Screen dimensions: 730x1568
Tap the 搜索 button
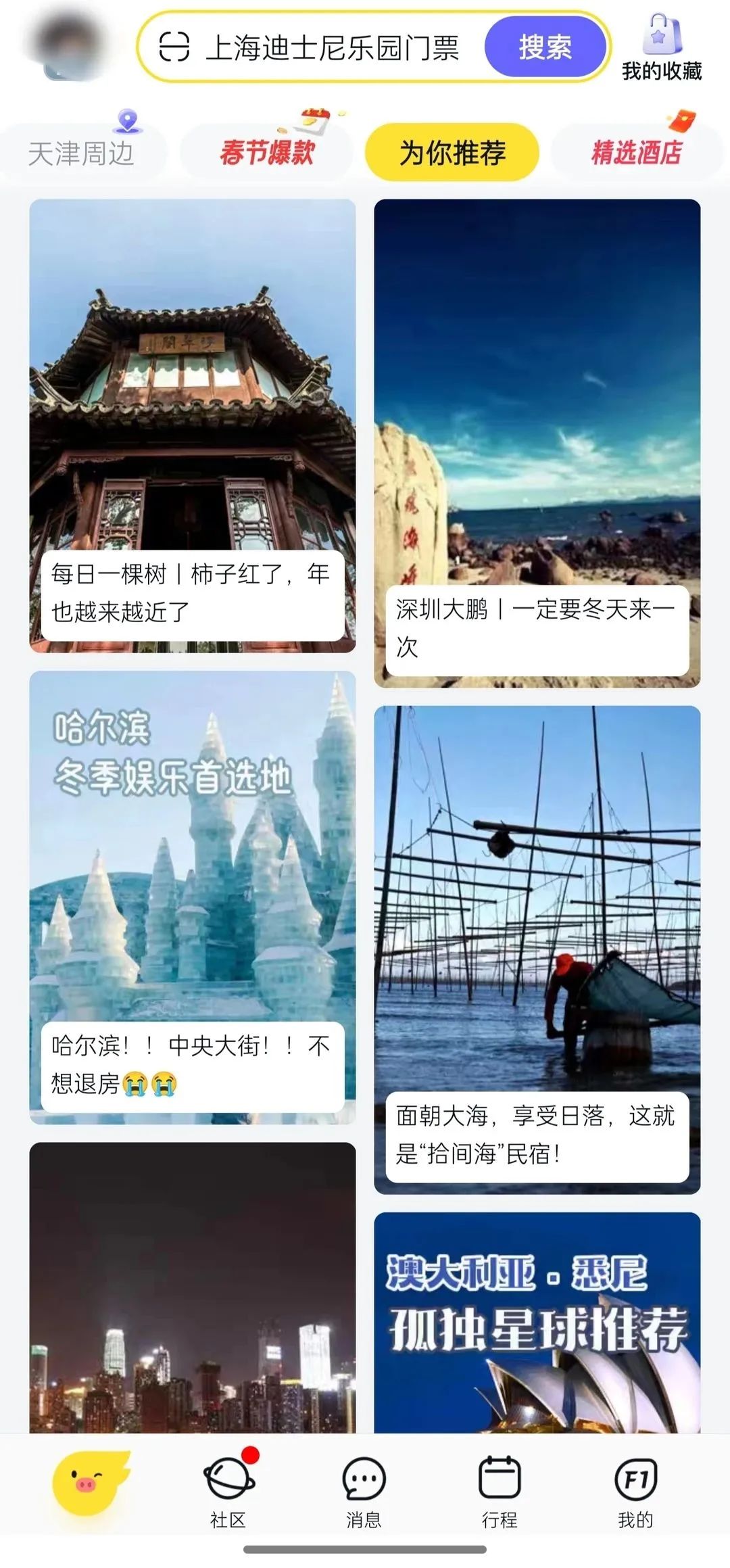point(545,47)
